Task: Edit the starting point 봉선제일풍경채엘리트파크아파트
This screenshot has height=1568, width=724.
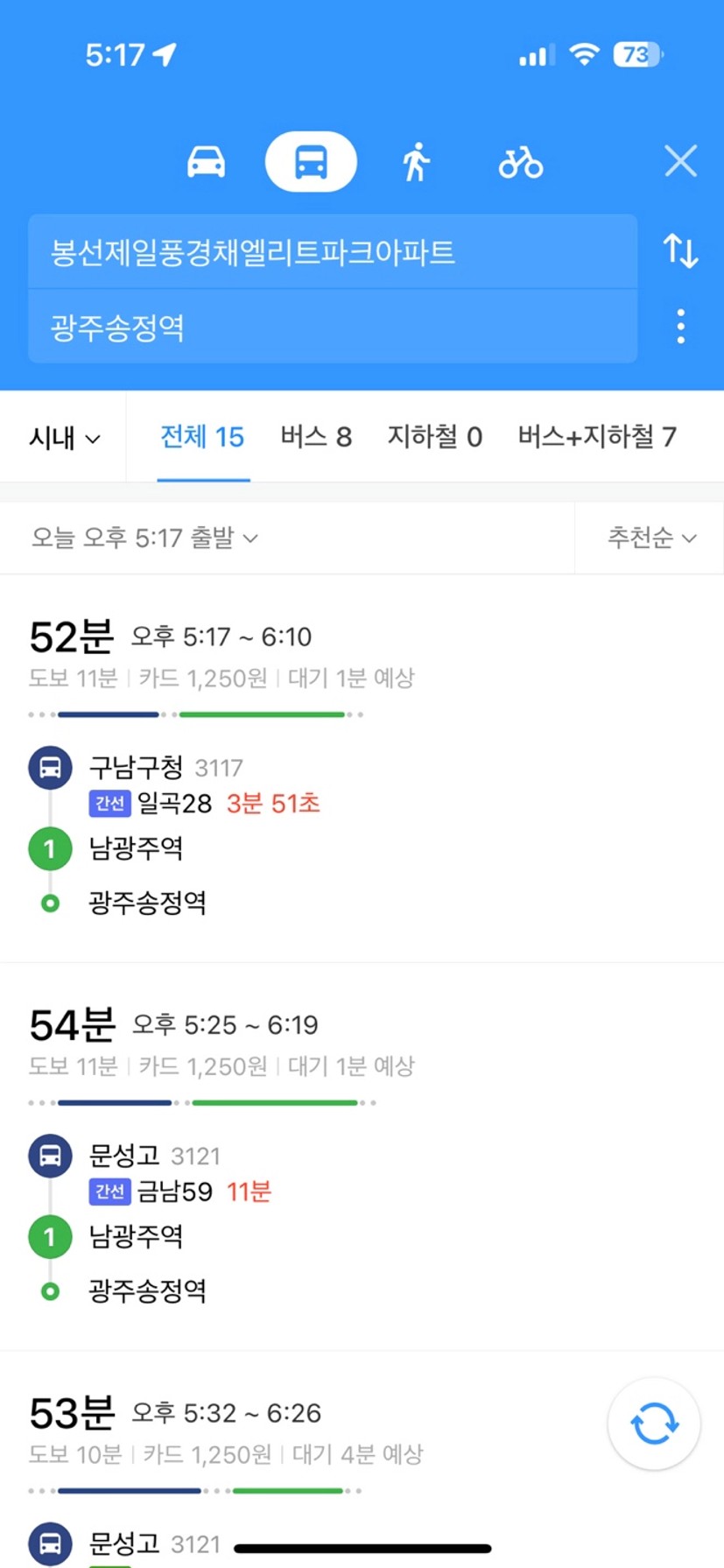Action: tap(333, 252)
